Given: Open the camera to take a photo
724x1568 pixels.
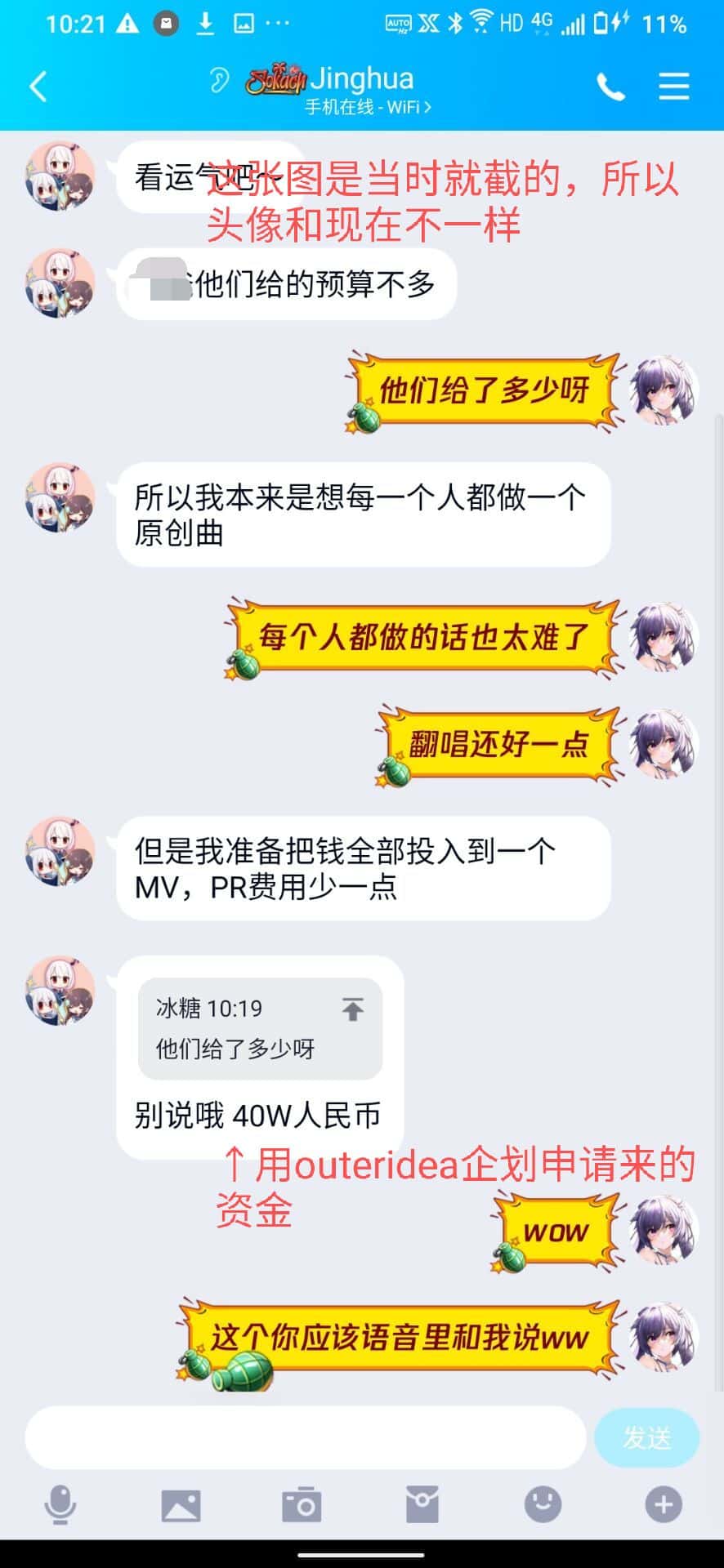Looking at the screenshot, I should tap(301, 1504).
